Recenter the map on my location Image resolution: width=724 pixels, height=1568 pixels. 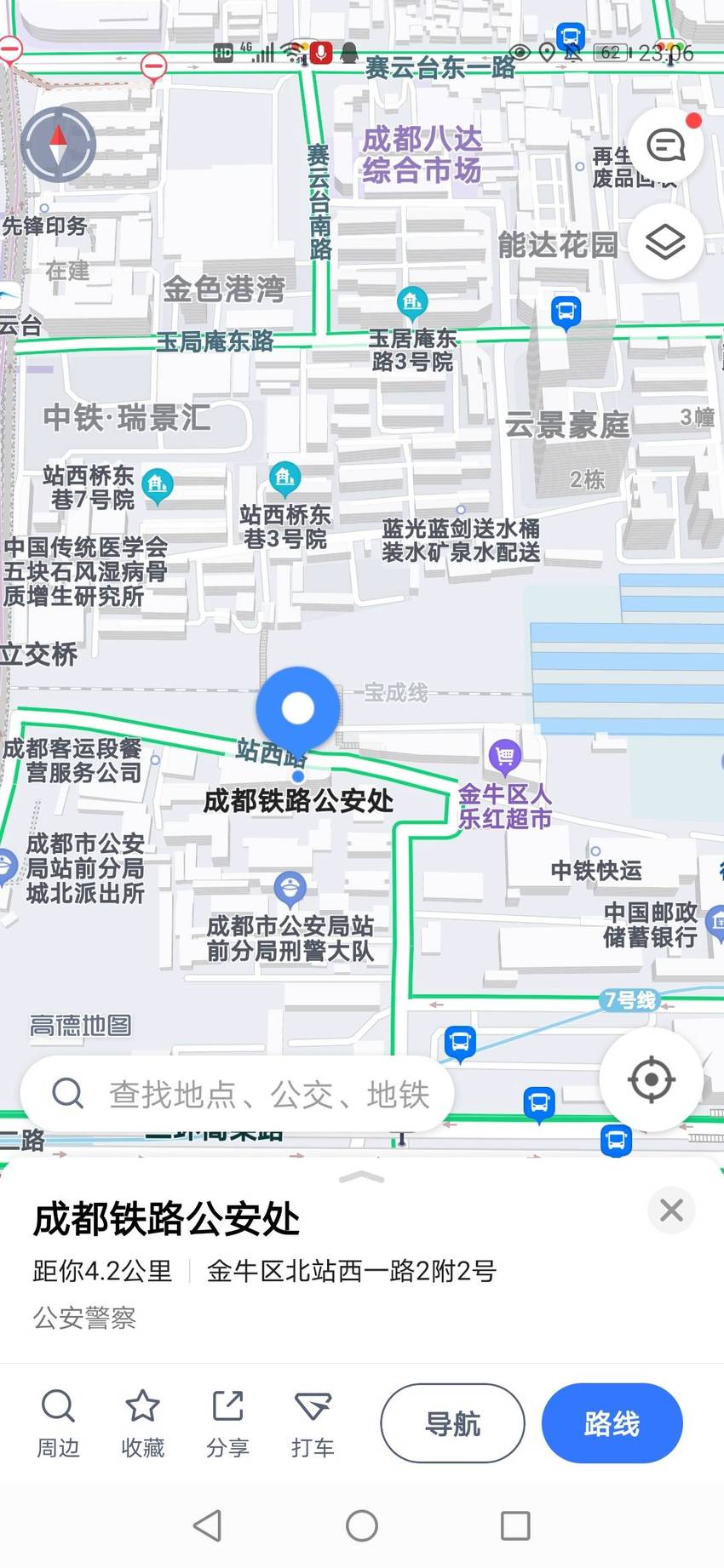pyautogui.click(x=652, y=1079)
